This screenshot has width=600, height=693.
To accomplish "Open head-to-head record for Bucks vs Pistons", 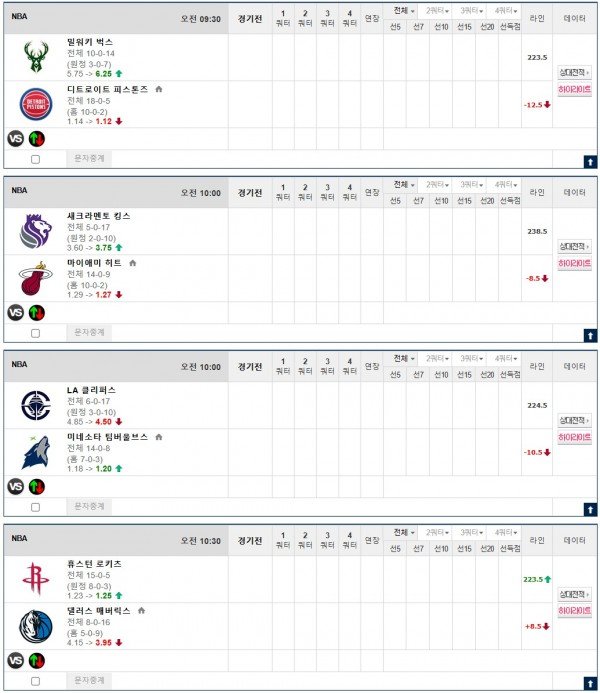I will [x=574, y=74].
